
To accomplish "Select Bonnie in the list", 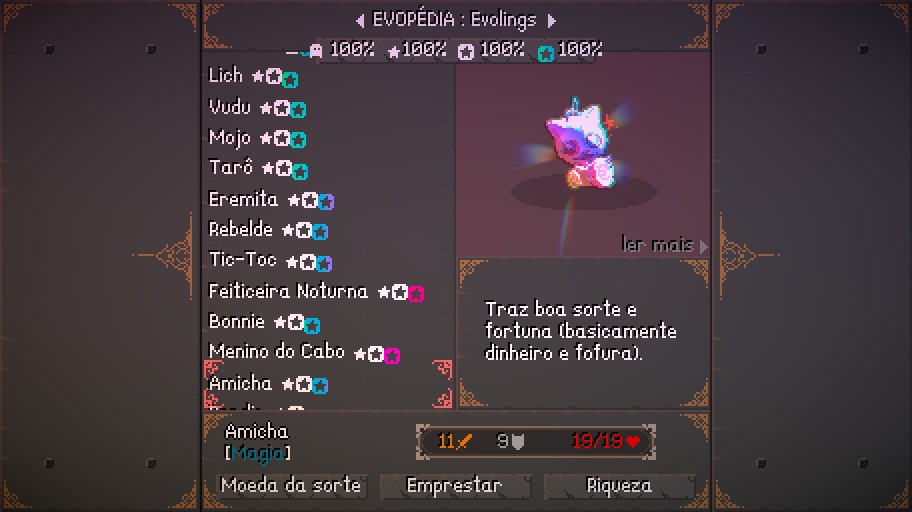I will (237, 322).
